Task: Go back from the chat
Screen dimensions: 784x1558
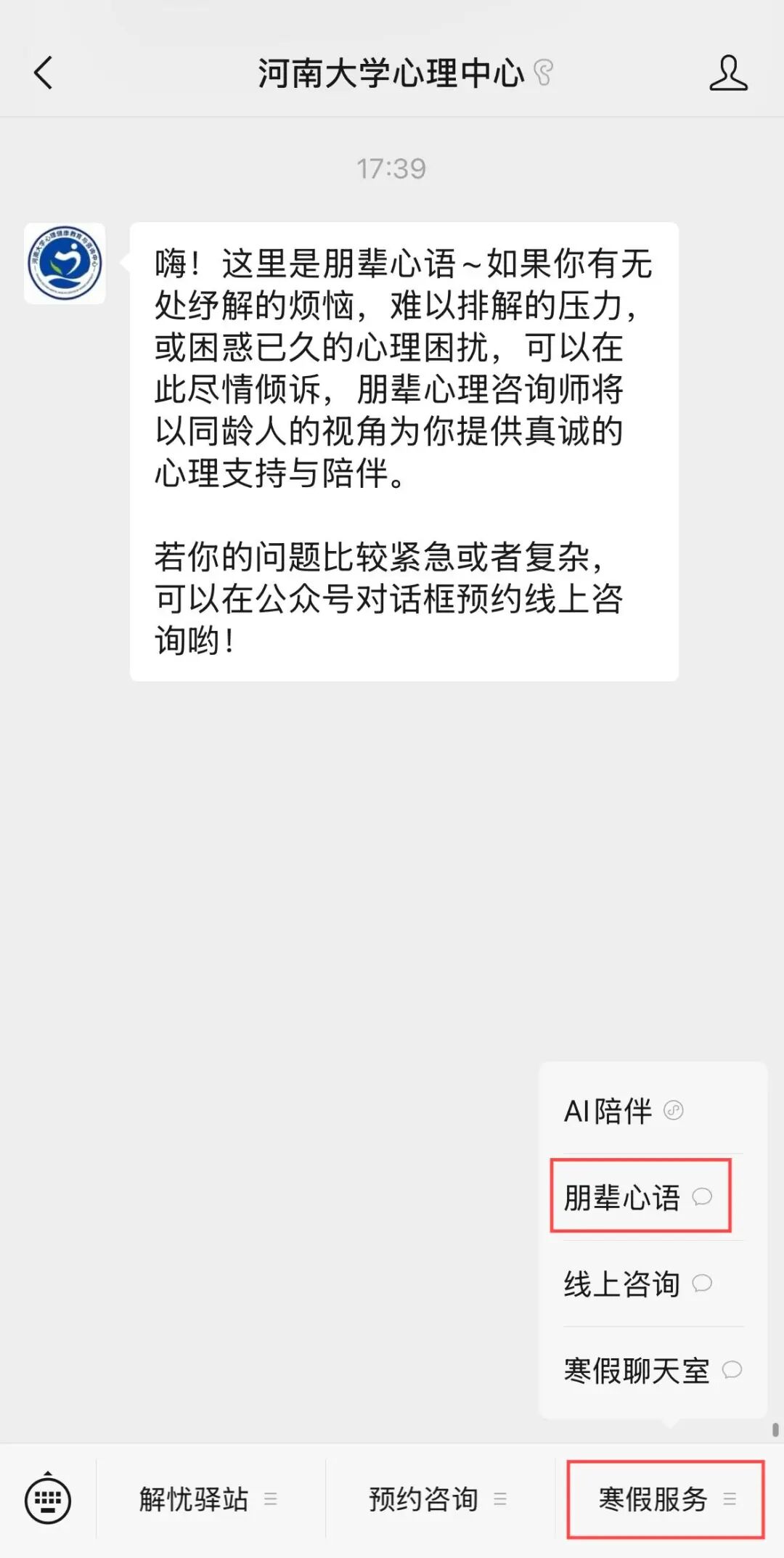Action: [x=44, y=73]
